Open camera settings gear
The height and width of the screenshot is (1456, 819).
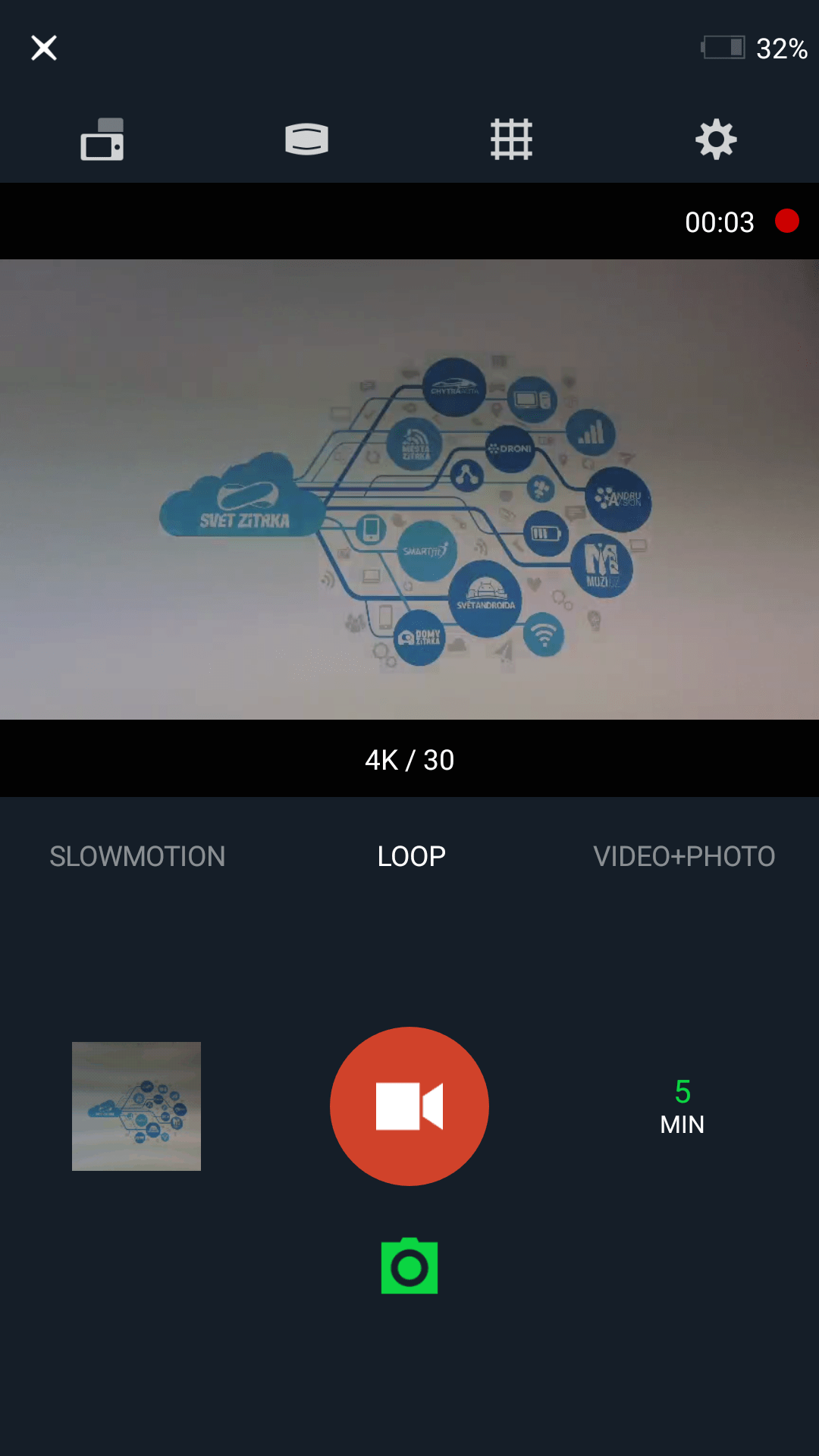tap(717, 140)
